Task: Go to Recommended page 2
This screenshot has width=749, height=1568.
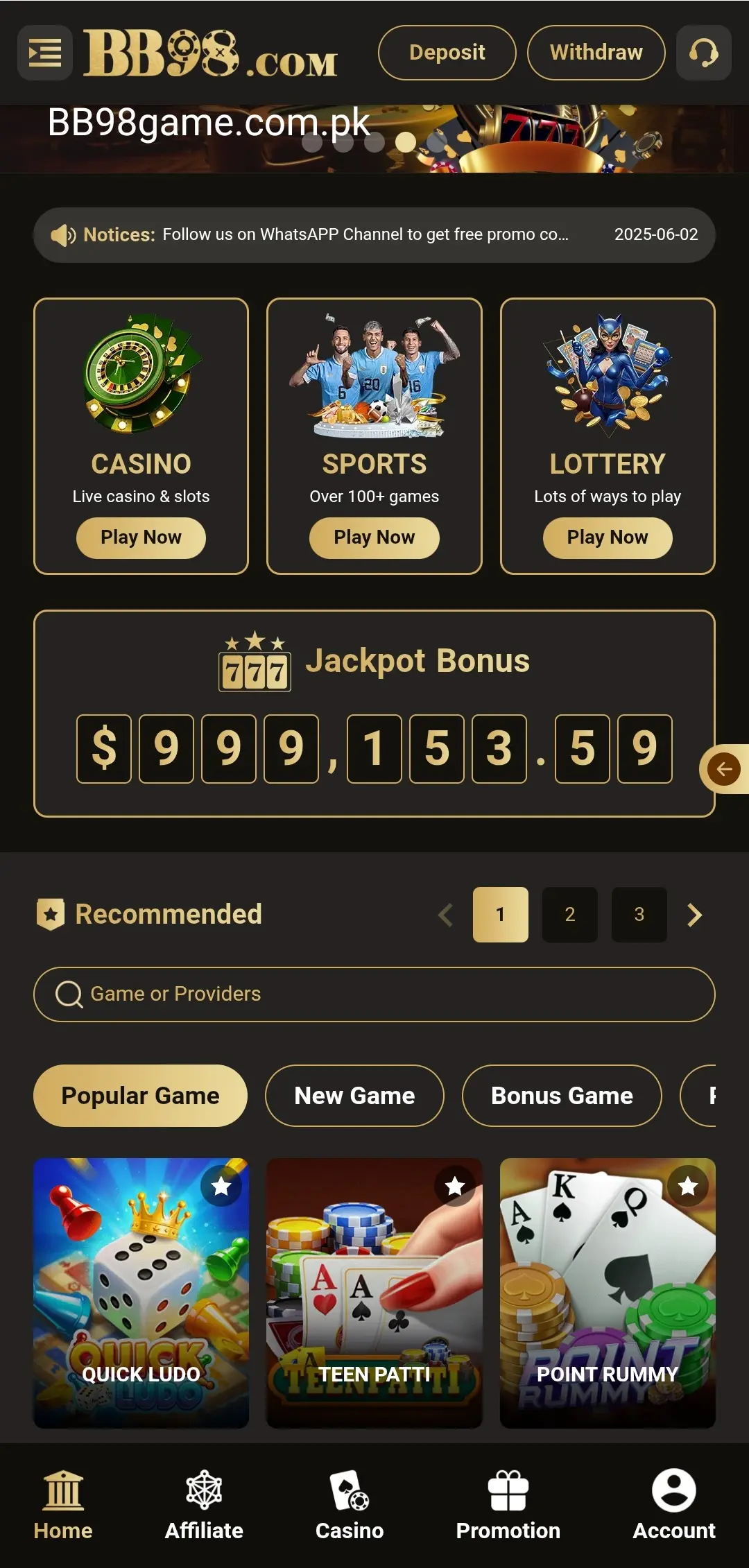Action: 569,915
